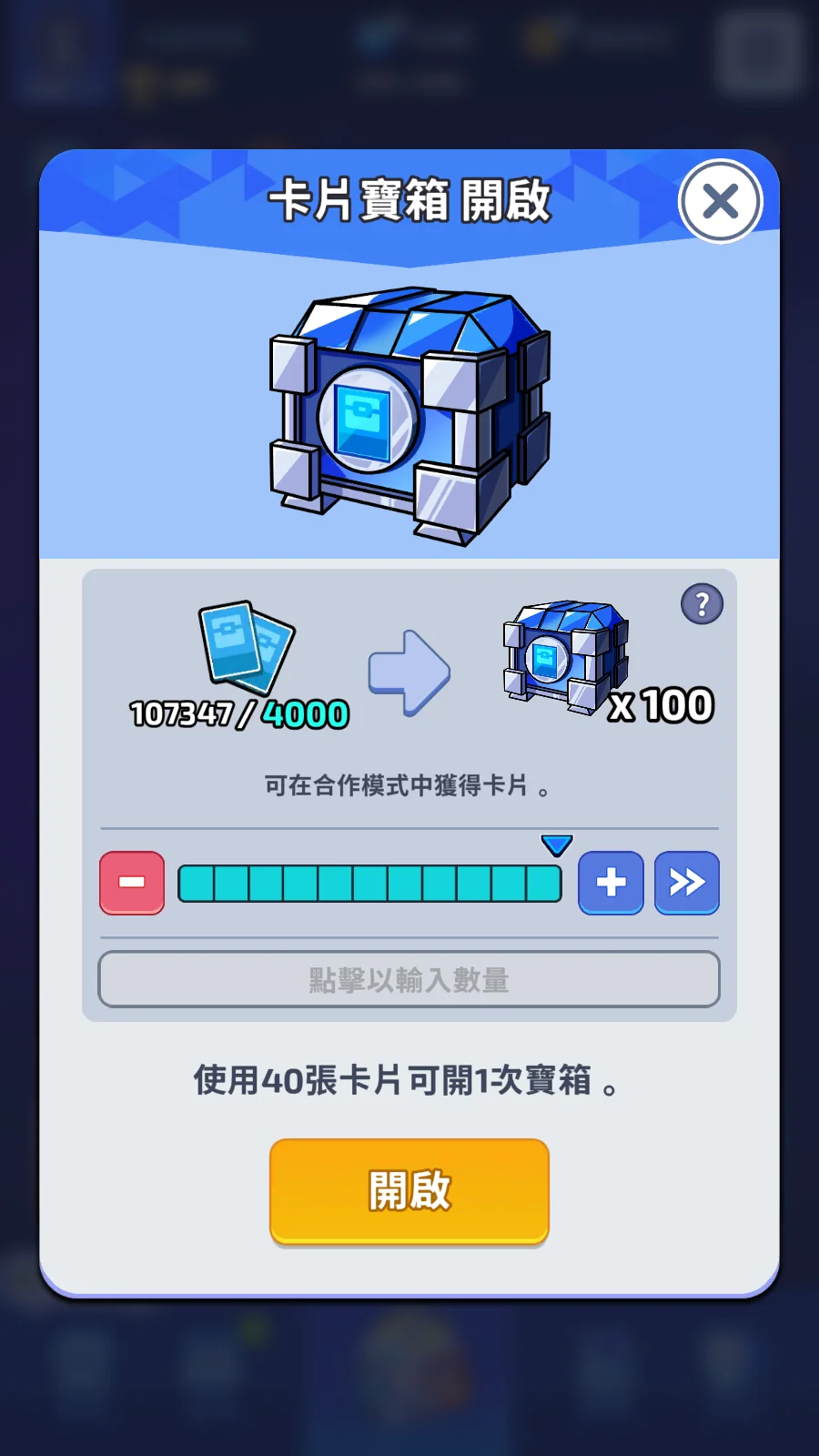Viewport: 819px width, 1456px height.
Task: Tap the 點擊以輸入數量 field to enter amount
Action: click(x=409, y=979)
